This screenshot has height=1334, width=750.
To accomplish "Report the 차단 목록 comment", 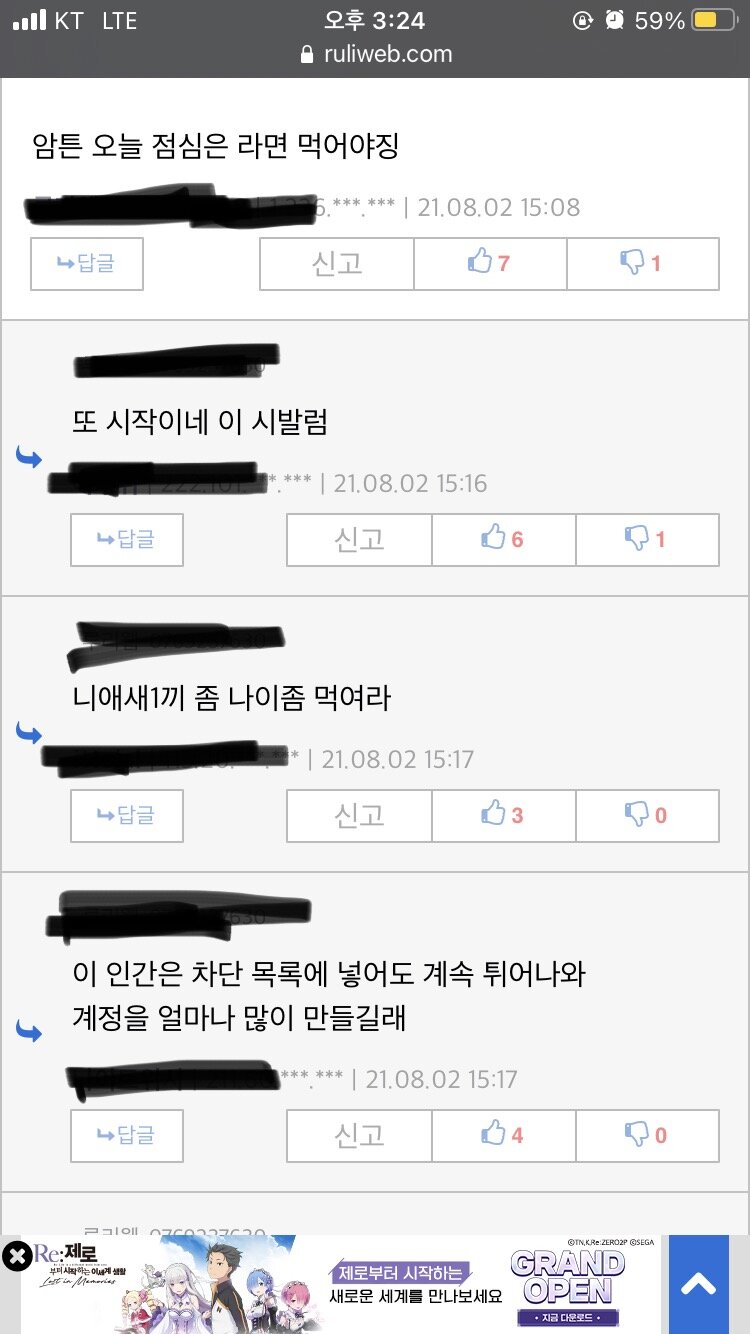I will 359,1136.
